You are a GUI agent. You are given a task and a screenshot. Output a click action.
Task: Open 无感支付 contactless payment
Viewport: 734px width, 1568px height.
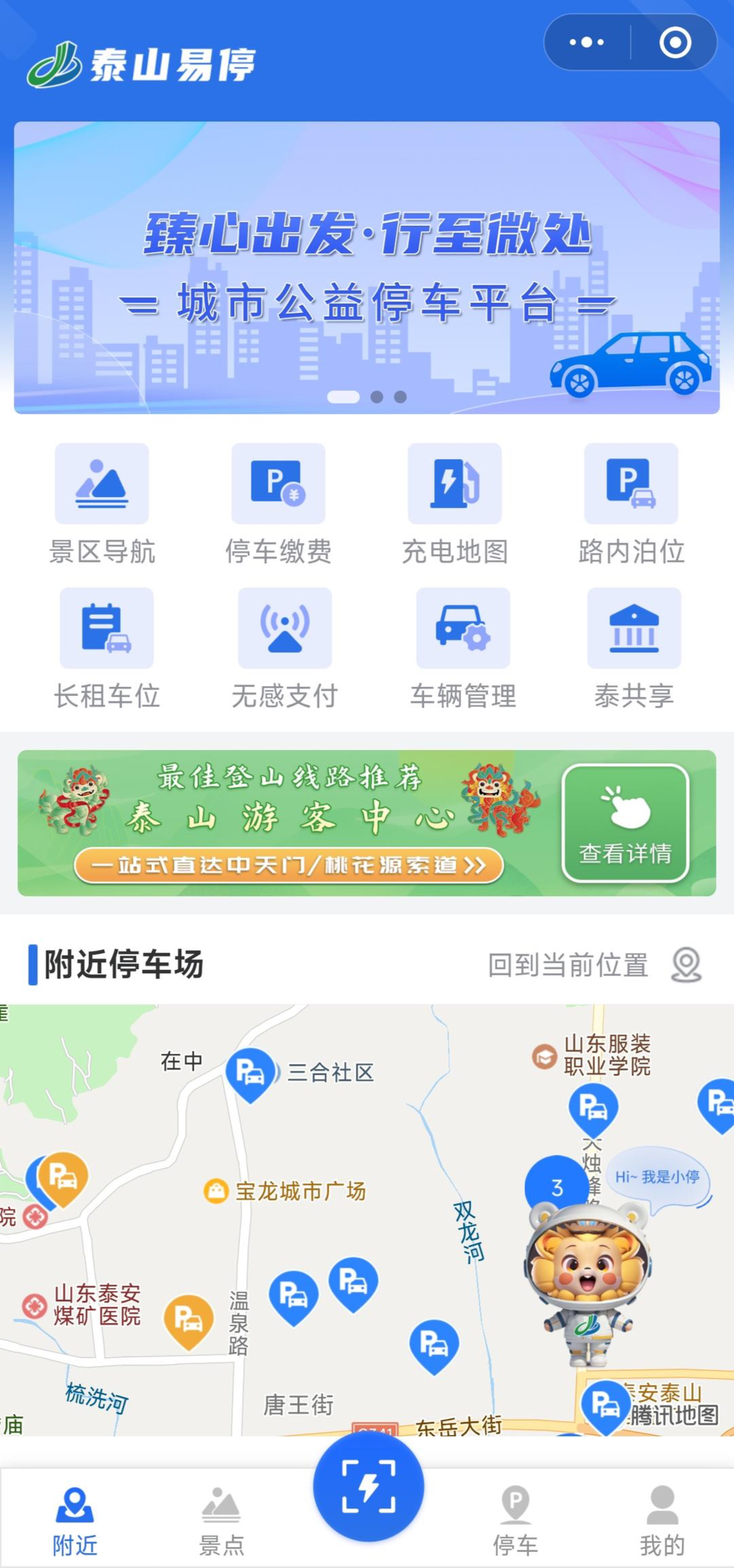[284, 648]
